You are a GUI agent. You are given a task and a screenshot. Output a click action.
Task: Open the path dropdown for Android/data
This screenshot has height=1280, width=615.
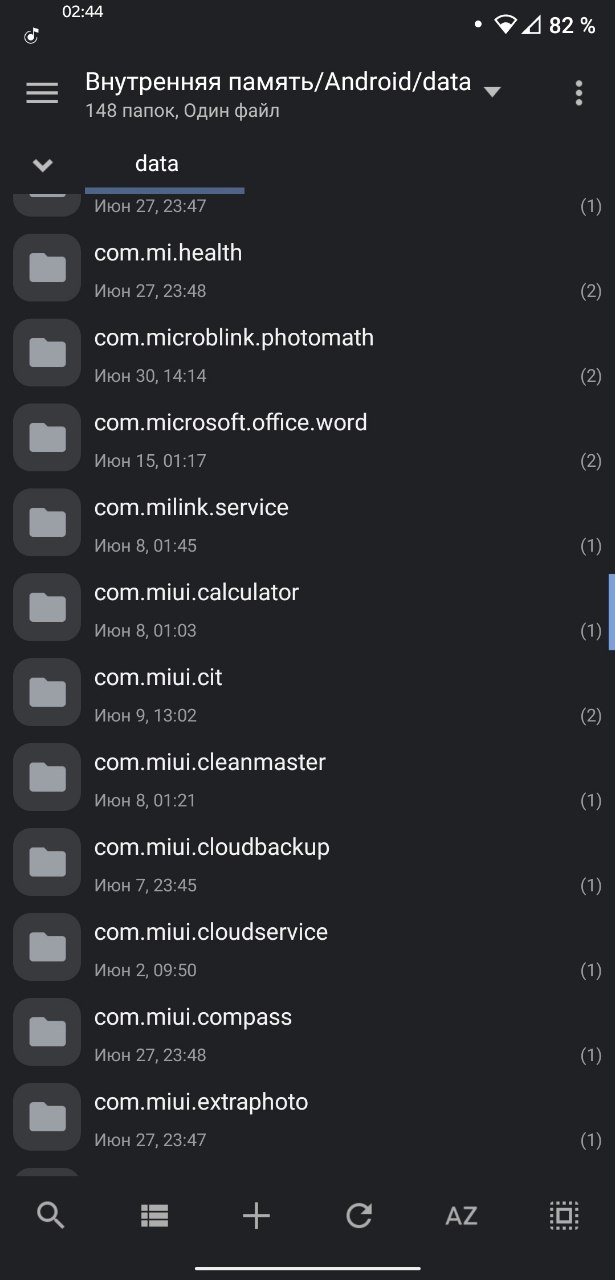click(491, 92)
